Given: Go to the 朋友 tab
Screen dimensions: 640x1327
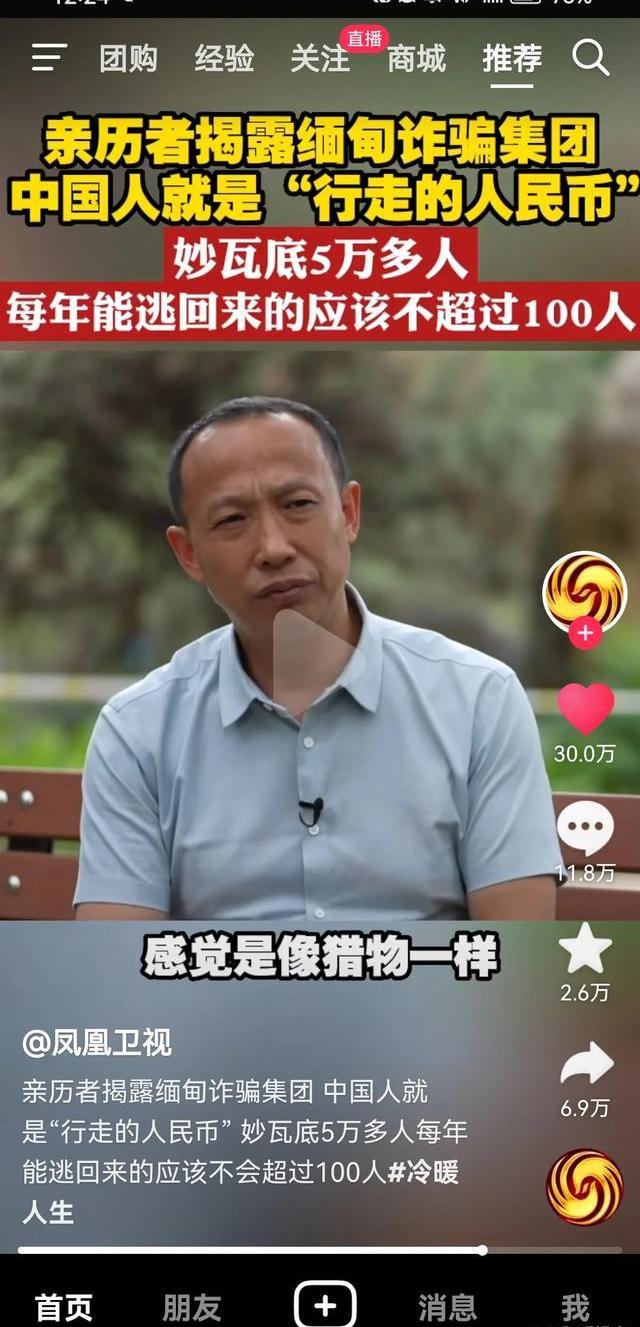Looking at the screenshot, I should [x=192, y=1306].
